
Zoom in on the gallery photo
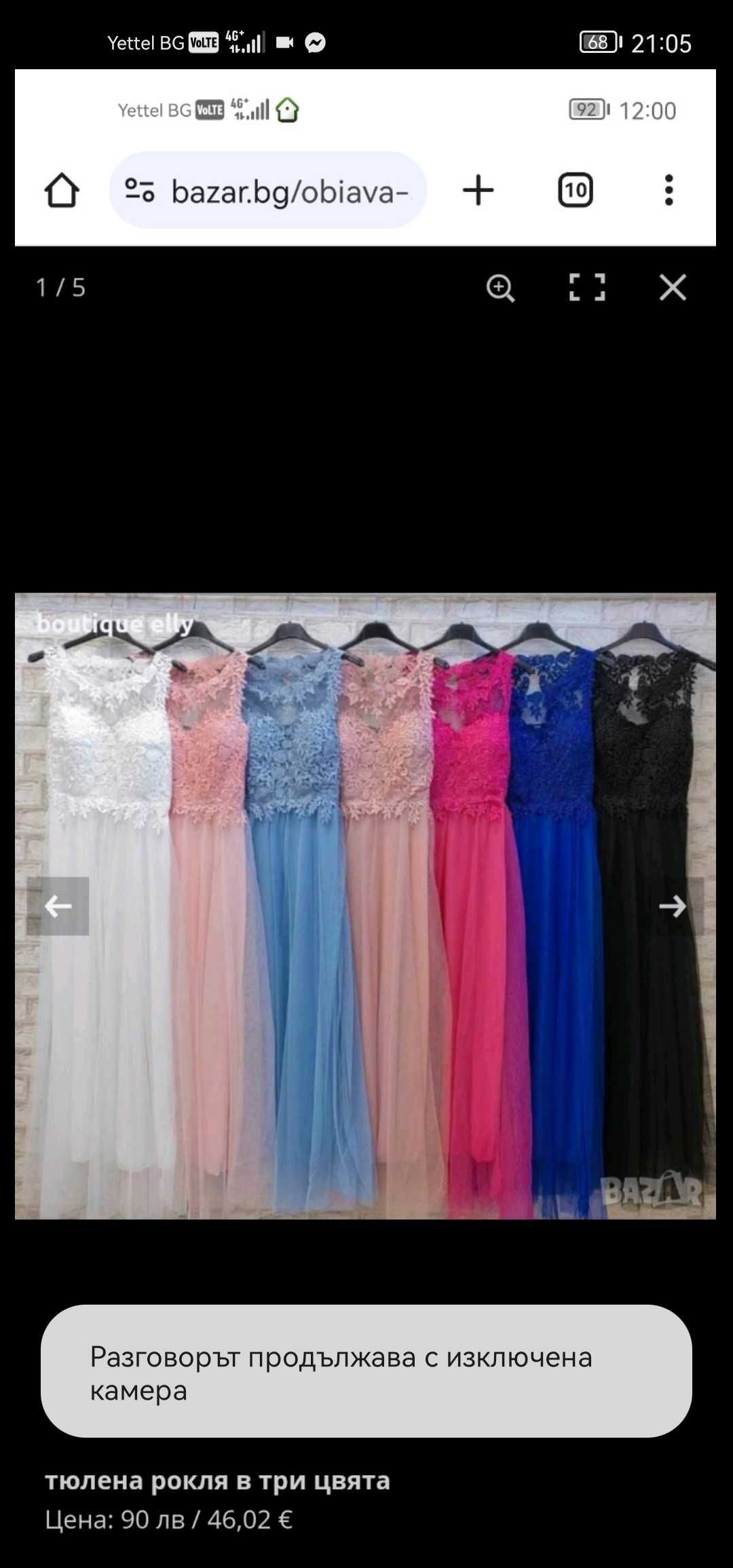(x=501, y=288)
